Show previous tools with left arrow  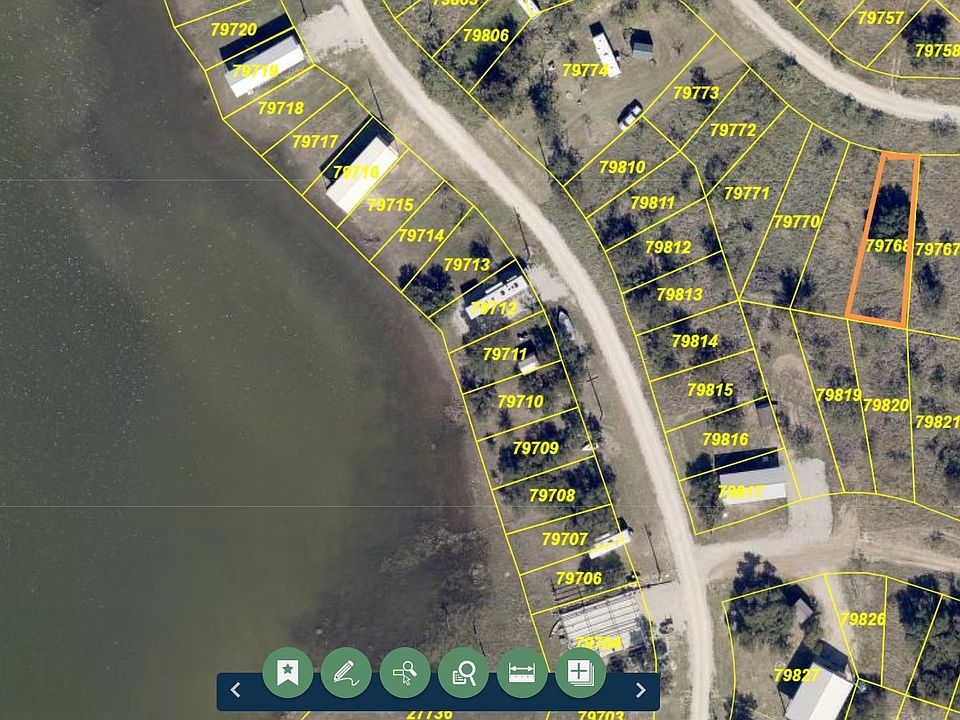pos(236,689)
